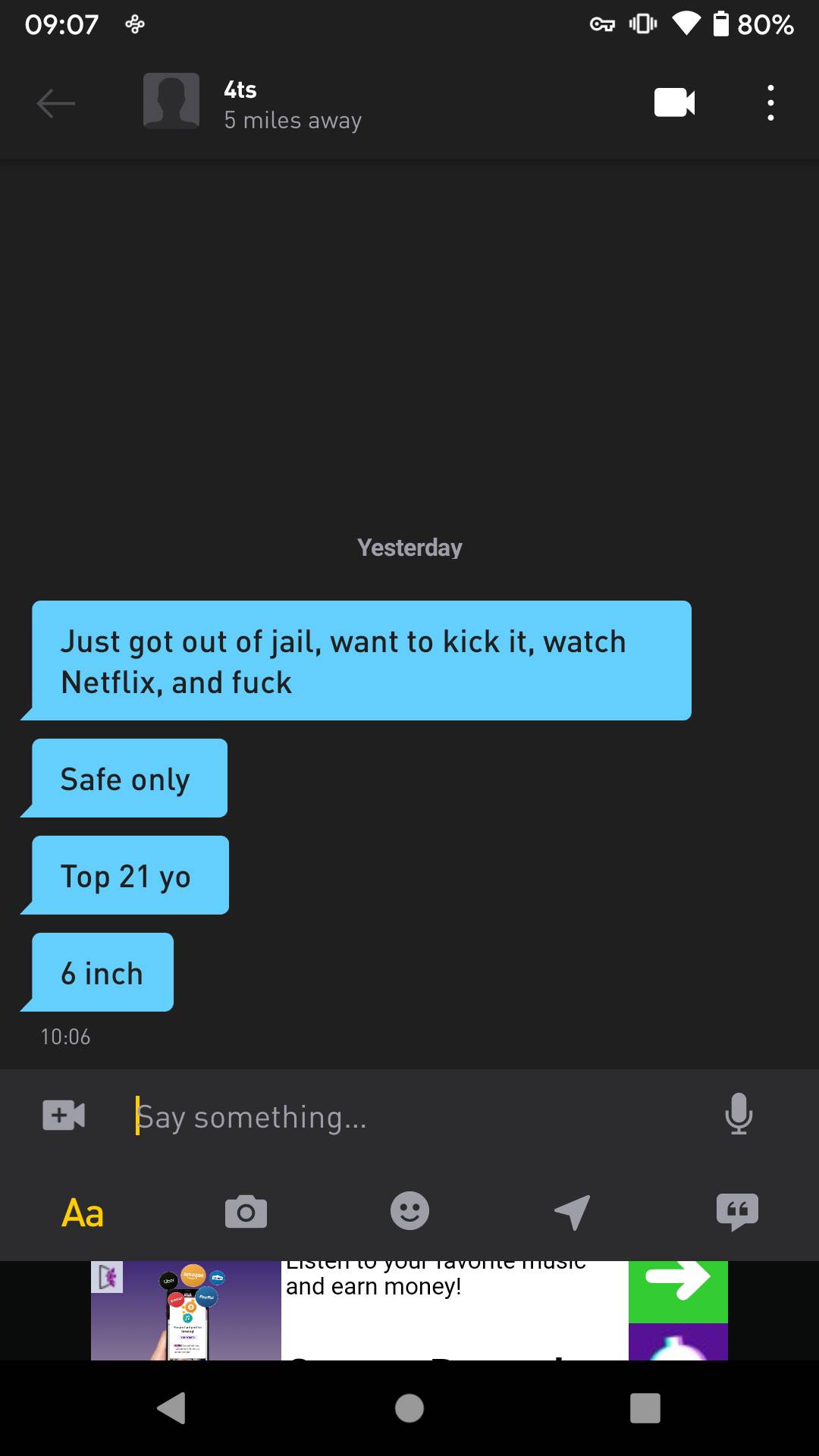819x1456 pixels.
Task: Start a video call with 4ts
Action: click(x=674, y=102)
